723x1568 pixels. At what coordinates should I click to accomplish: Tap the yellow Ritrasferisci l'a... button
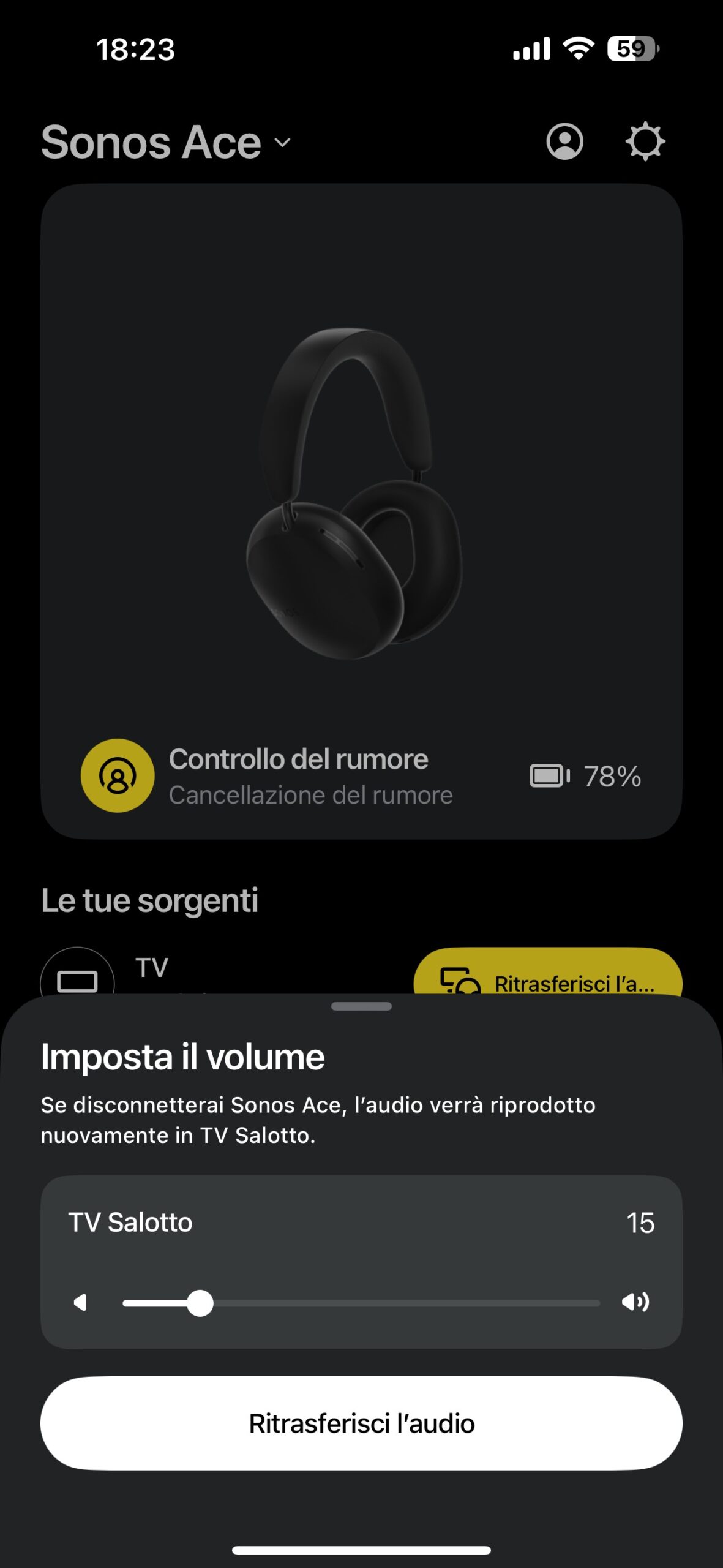pos(548,976)
